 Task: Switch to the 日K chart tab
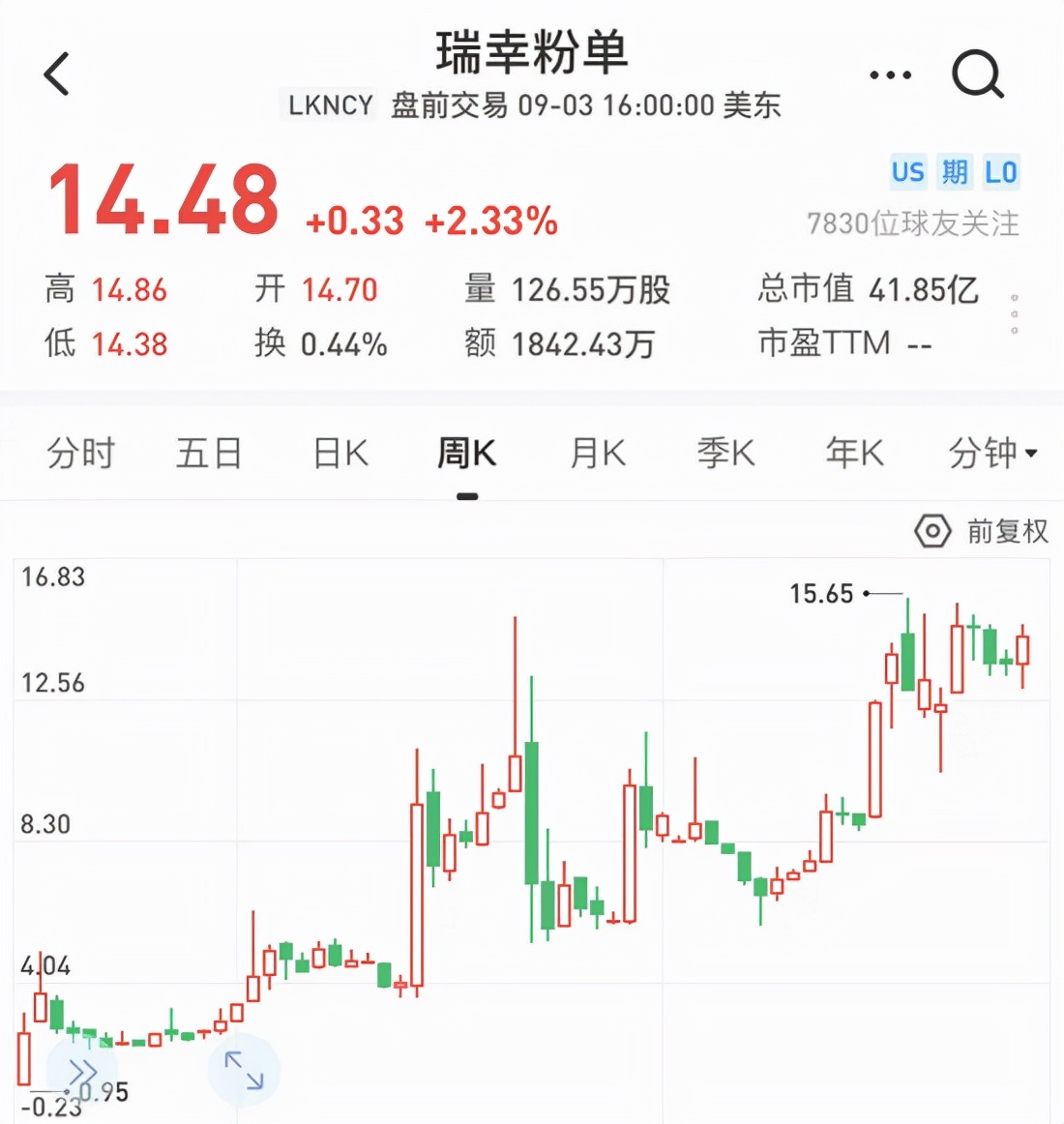340,453
